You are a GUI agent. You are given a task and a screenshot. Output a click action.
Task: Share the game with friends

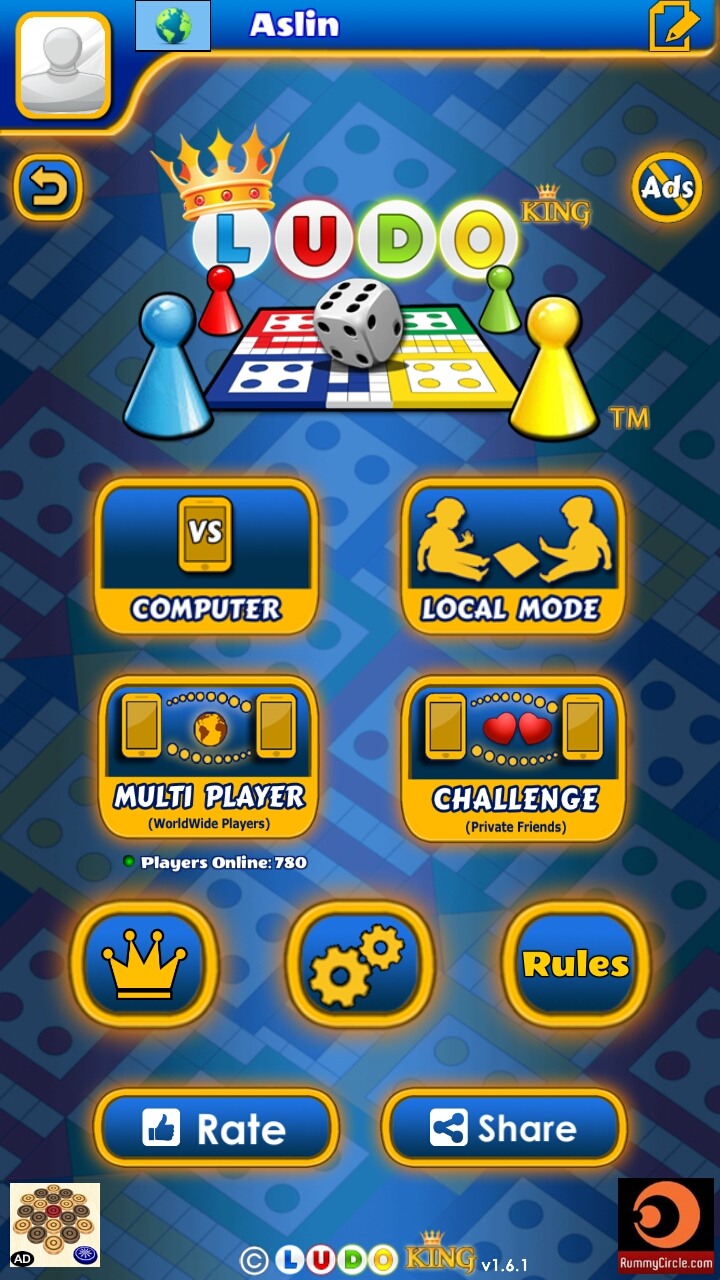504,1128
